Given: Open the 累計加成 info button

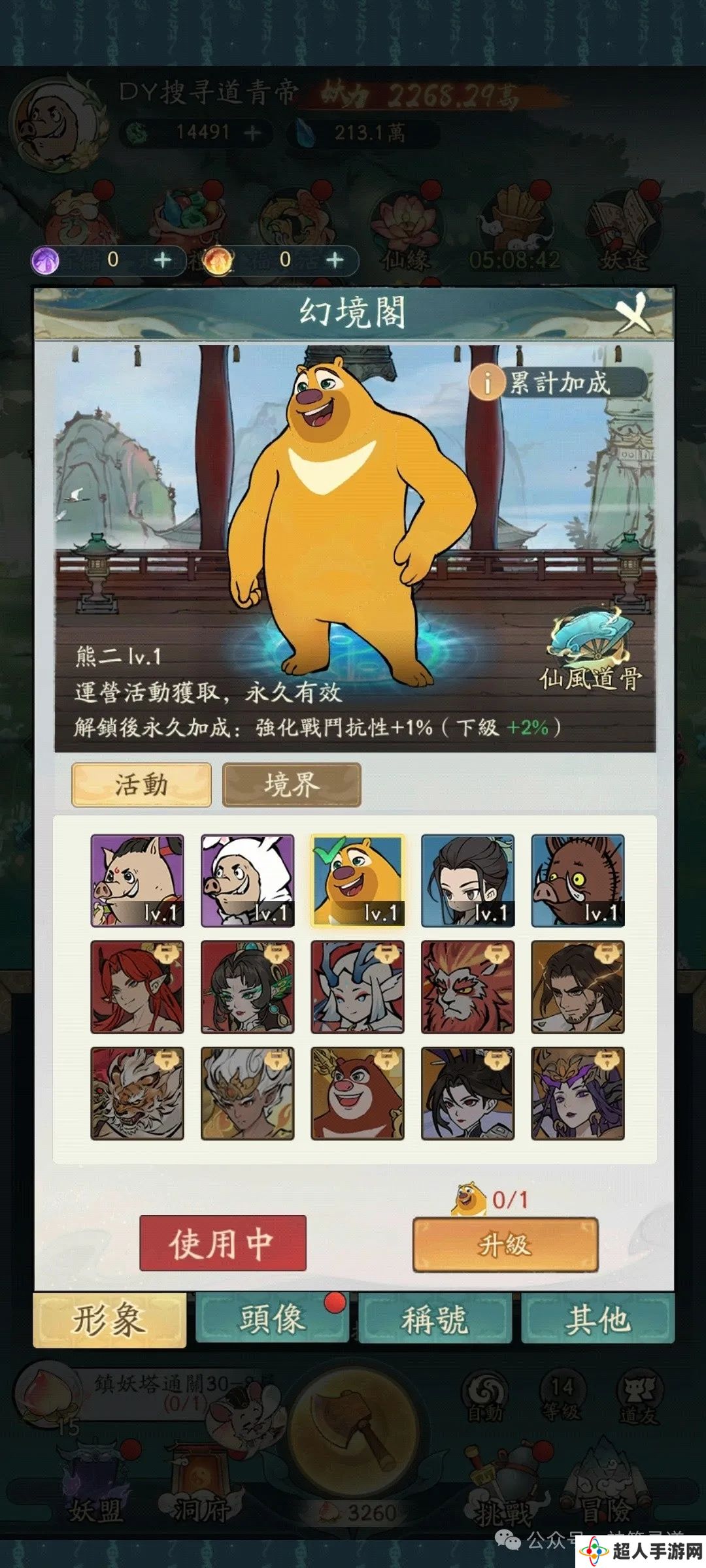Looking at the screenshot, I should tap(559, 383).
